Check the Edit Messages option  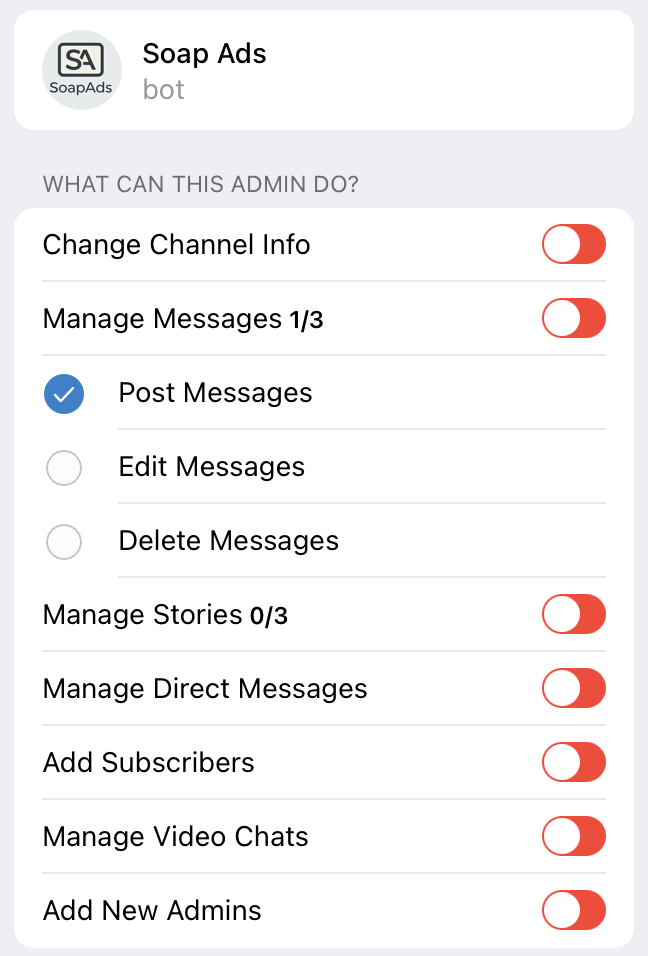(65, 468)
